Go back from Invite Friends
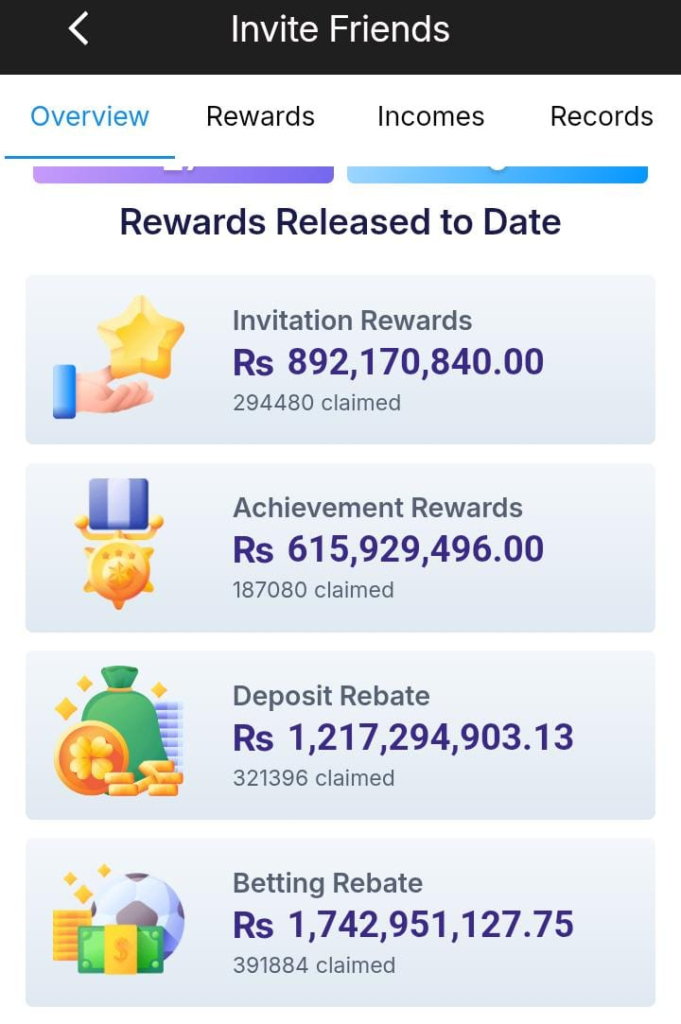 coord(79,29)
